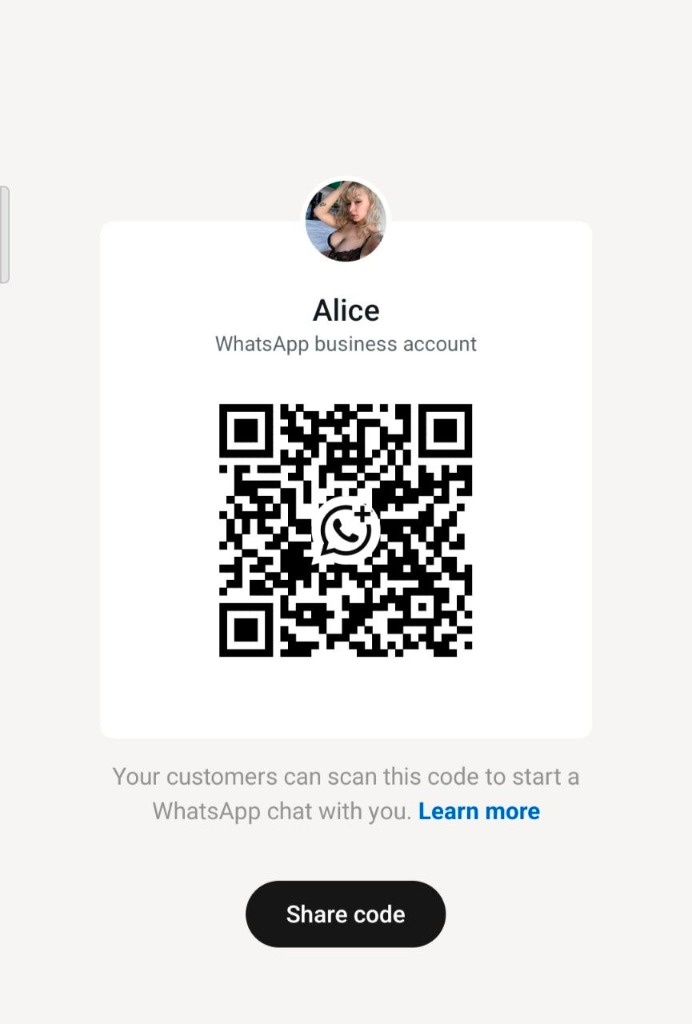Tap the Share code button
The height and width of the screenshot is (1024, 692).
point(345,914)
